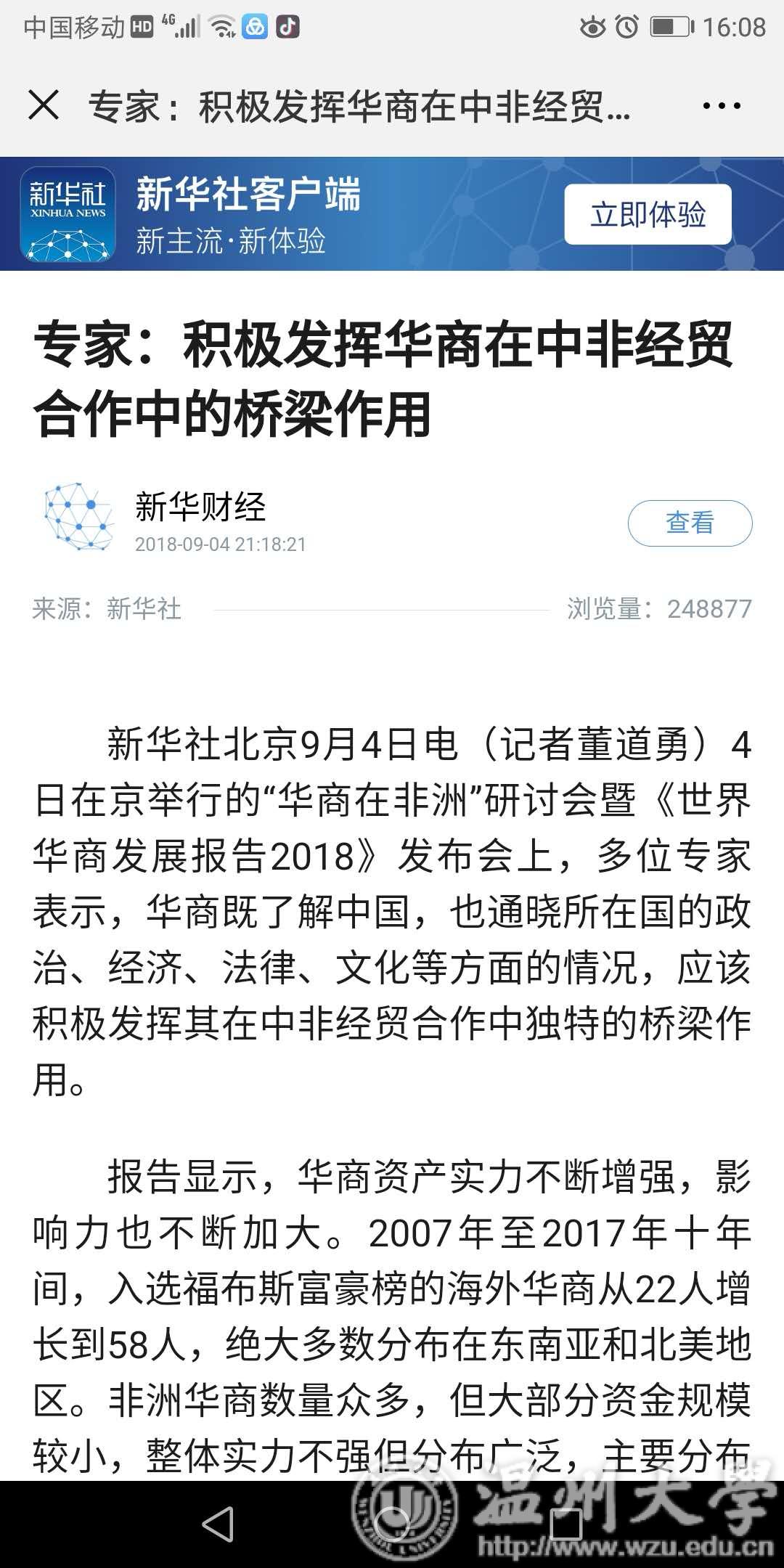Tap the 查看 button beside 新华财经
This screenshot has width=784, height=1568.
(x=690, y=523)
